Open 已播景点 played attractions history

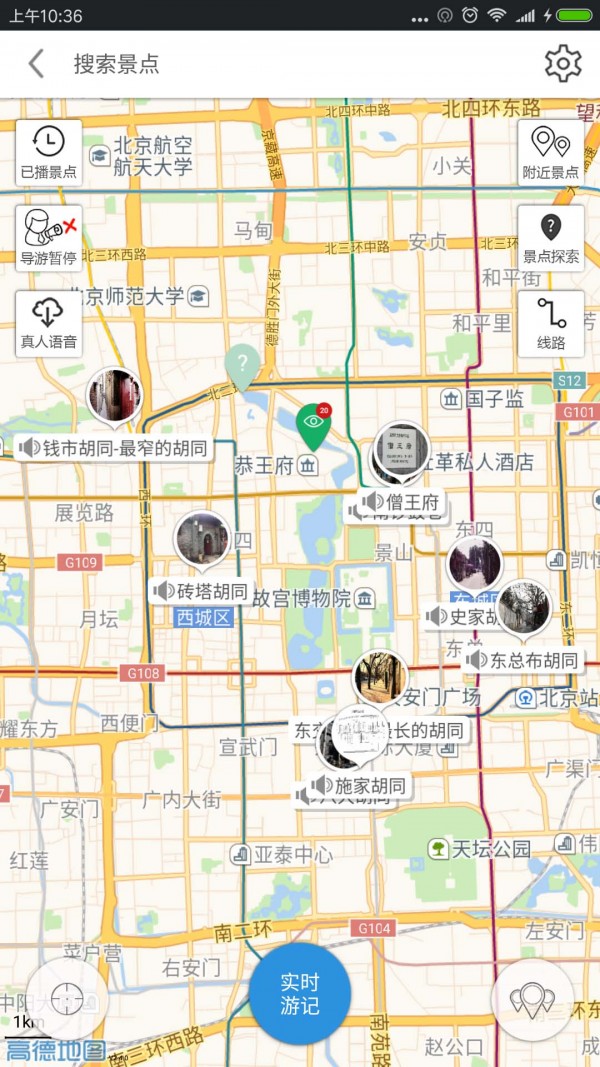pos(49,152)
